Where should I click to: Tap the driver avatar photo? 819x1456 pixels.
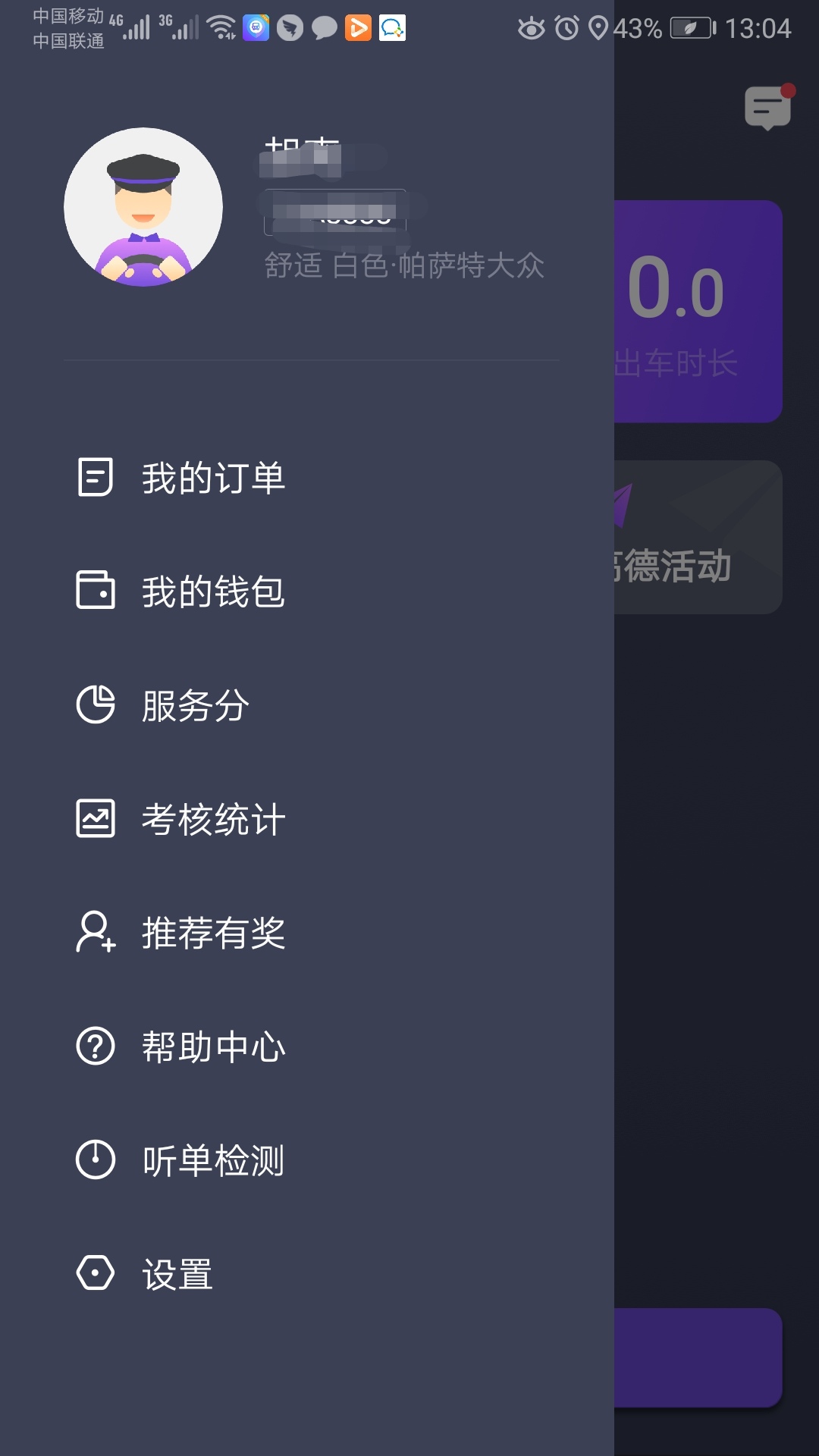click(143, 207)
